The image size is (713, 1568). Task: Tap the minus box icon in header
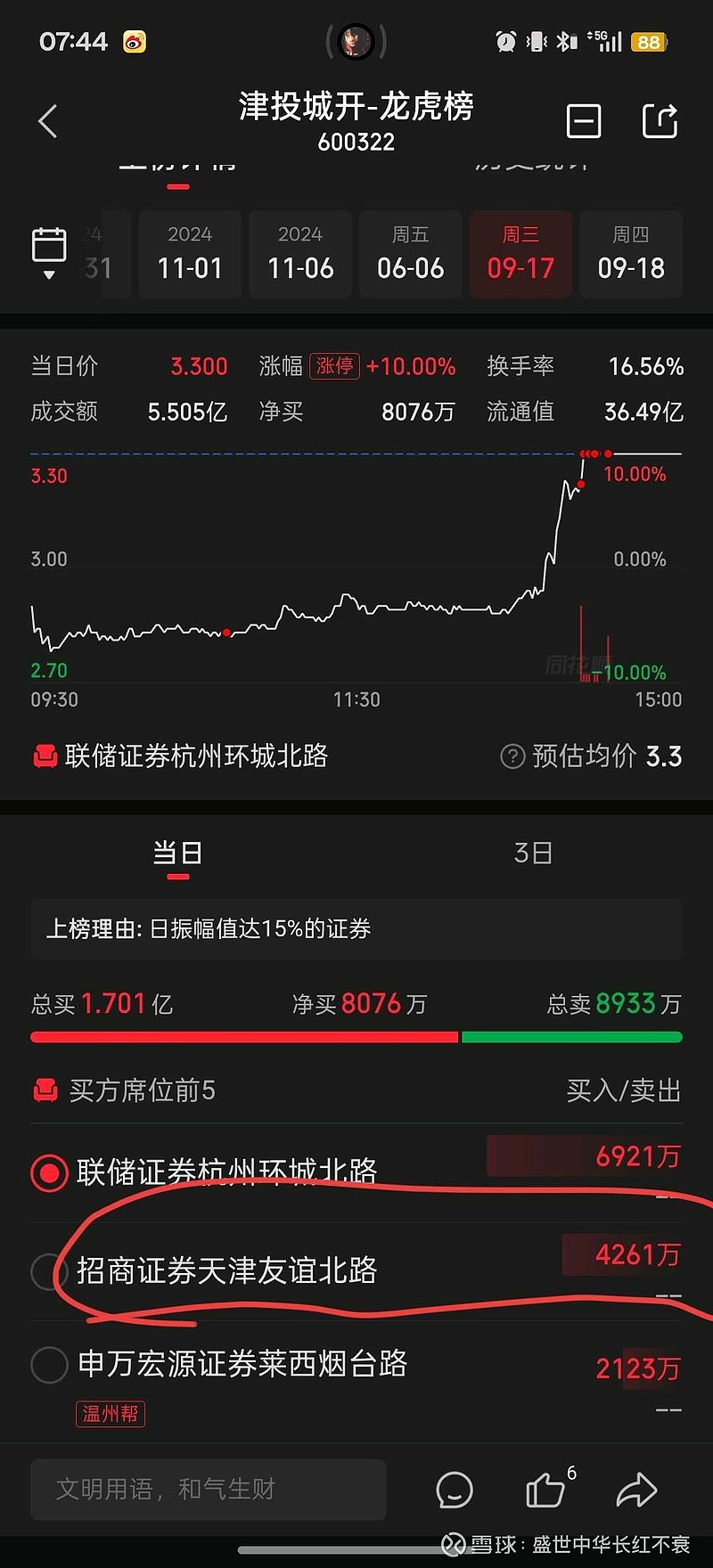(x=584, y=121)
